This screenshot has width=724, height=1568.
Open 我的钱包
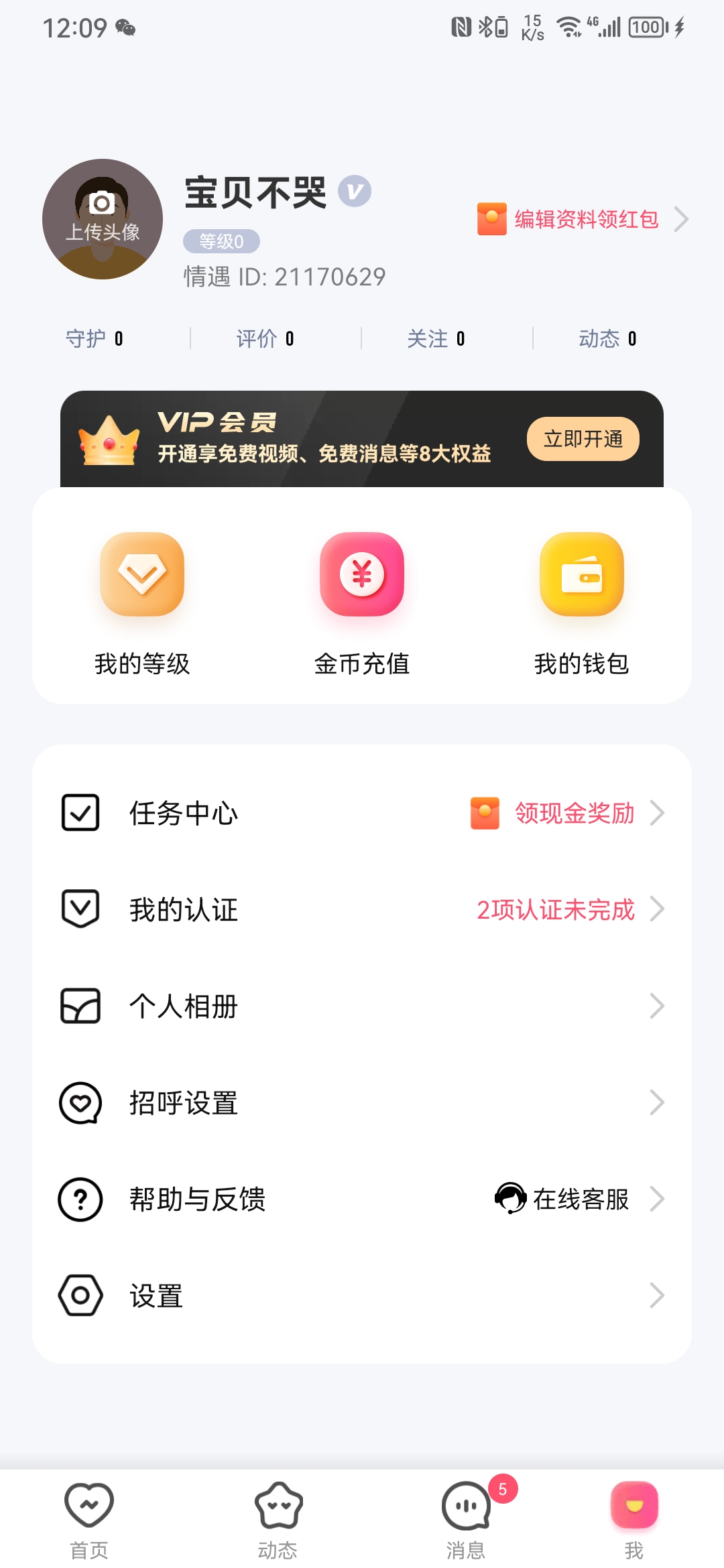click(582, 604)
